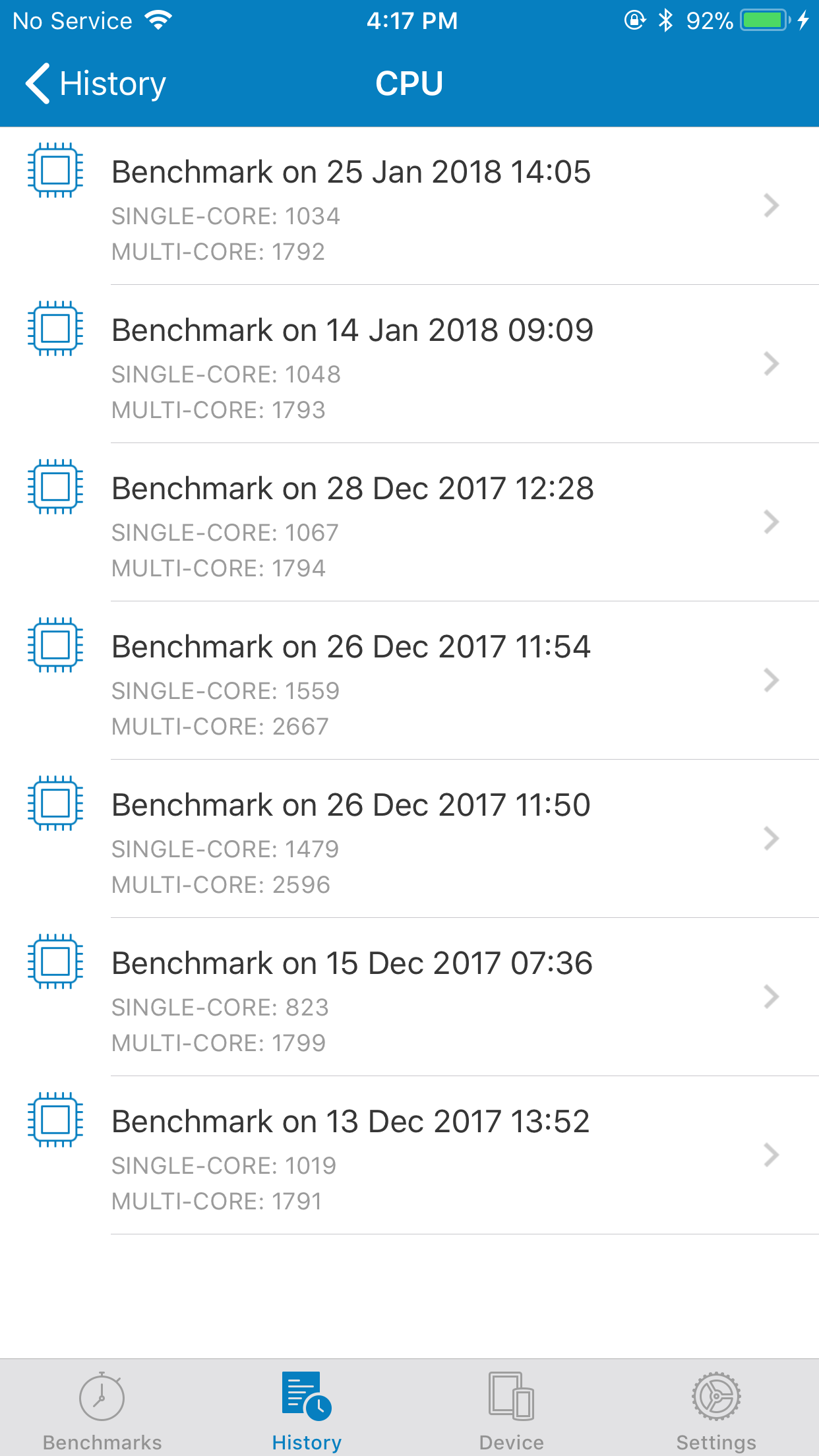Open benchmark on 26 Dec 2017 11:54

coord(409,681)
